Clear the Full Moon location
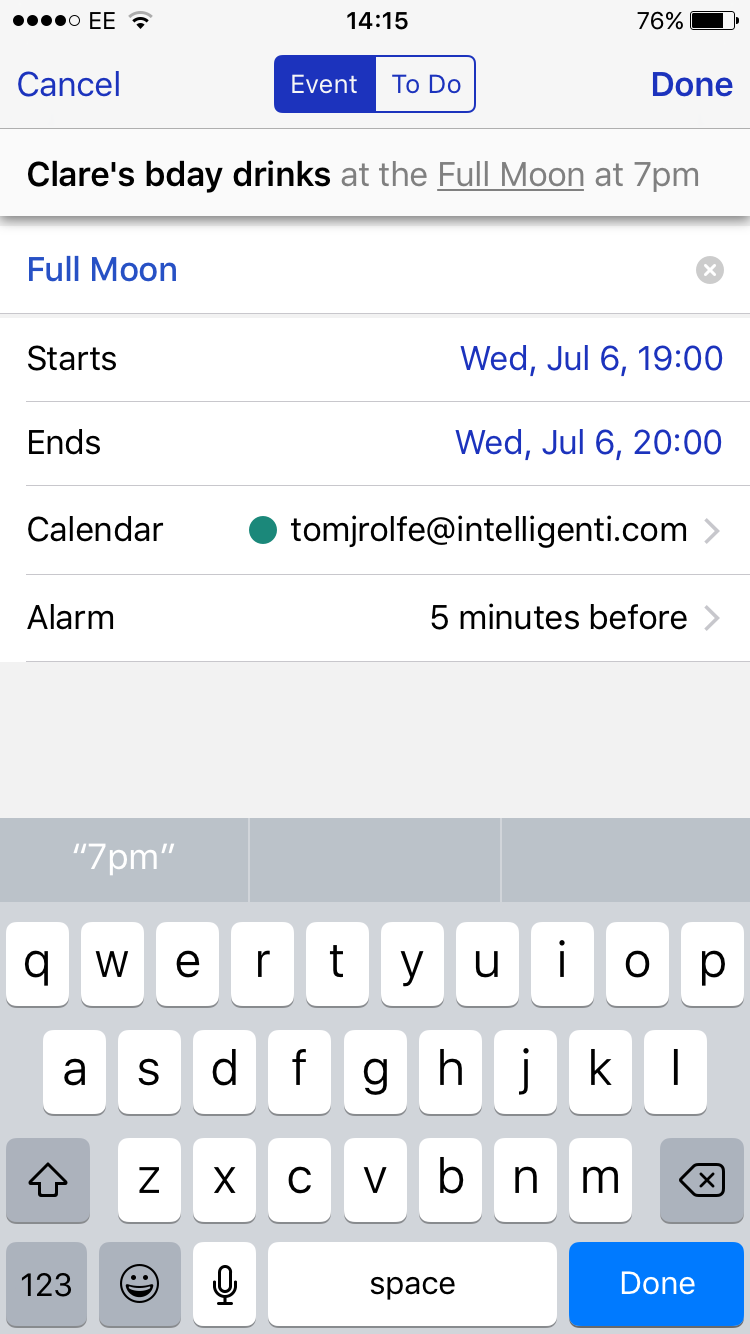750x1334 pixels. pyautogui.click(x=710, y=270)
